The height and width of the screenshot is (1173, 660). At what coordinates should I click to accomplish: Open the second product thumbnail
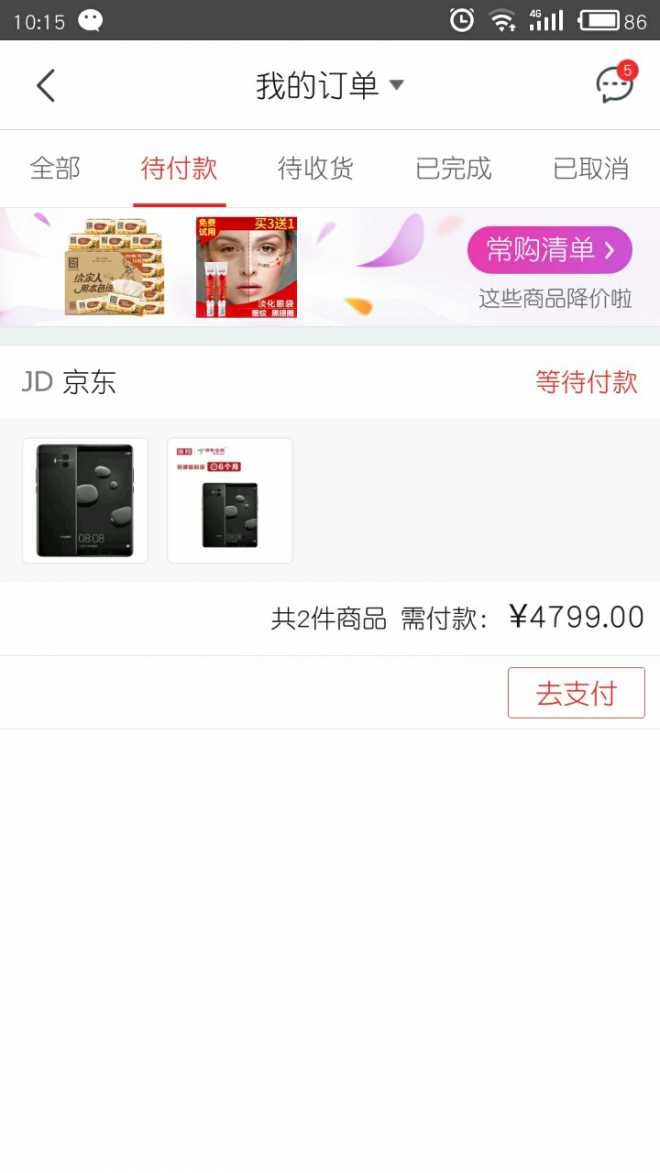point(230,500)
